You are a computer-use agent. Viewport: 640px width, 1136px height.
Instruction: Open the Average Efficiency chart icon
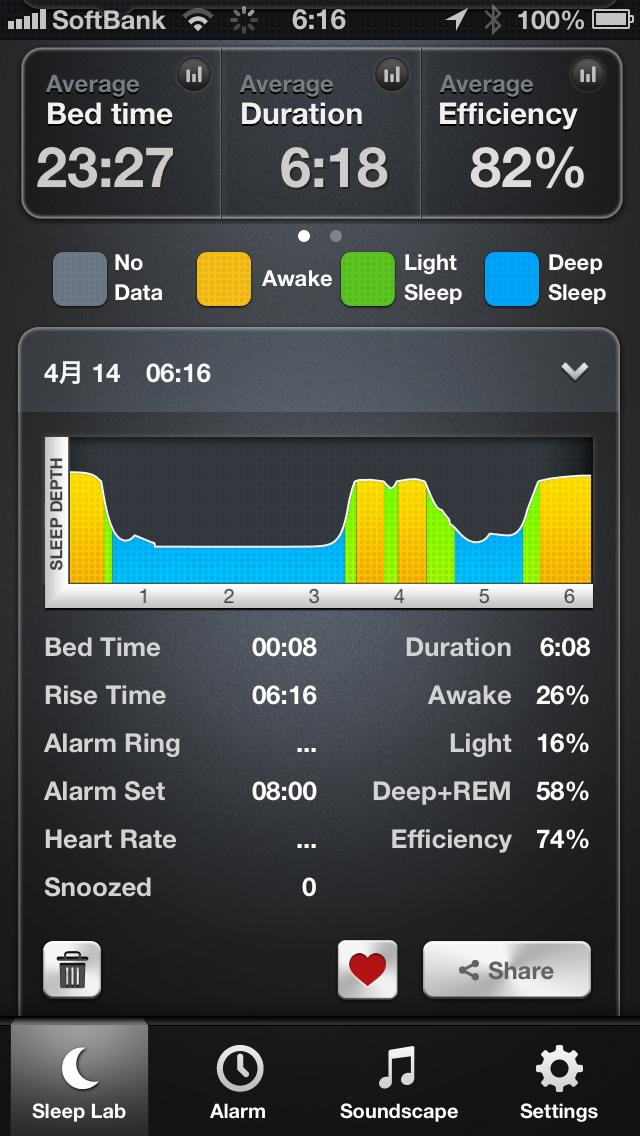[x=588, y=74]
